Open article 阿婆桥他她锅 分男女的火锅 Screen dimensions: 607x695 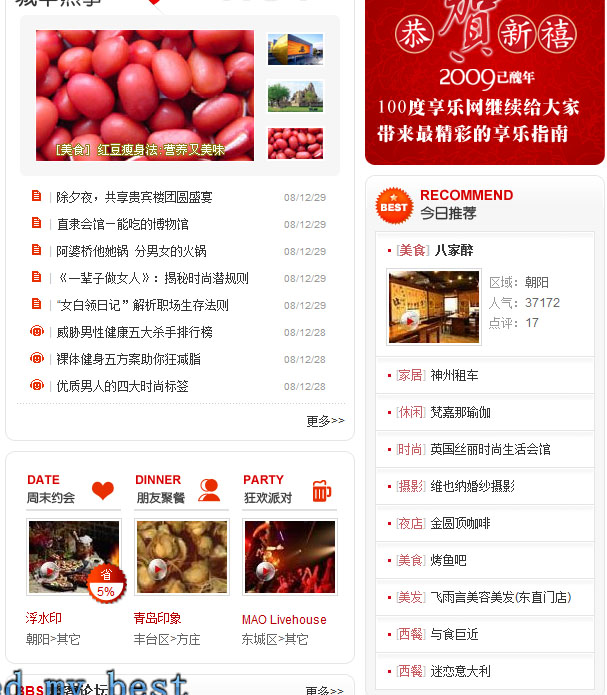point(131,251)
